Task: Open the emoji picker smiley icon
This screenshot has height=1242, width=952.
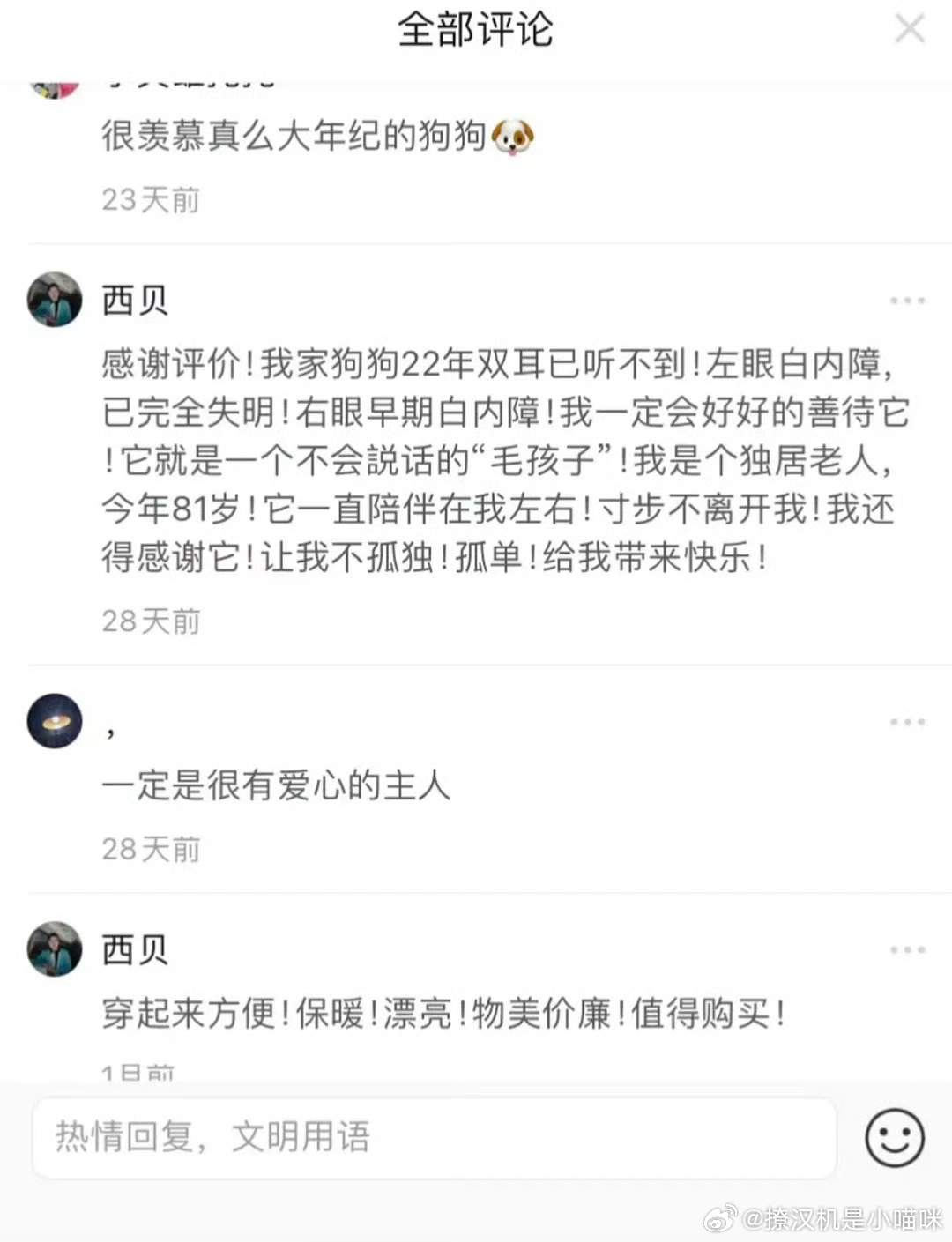Action: [x=894, y=1138]
